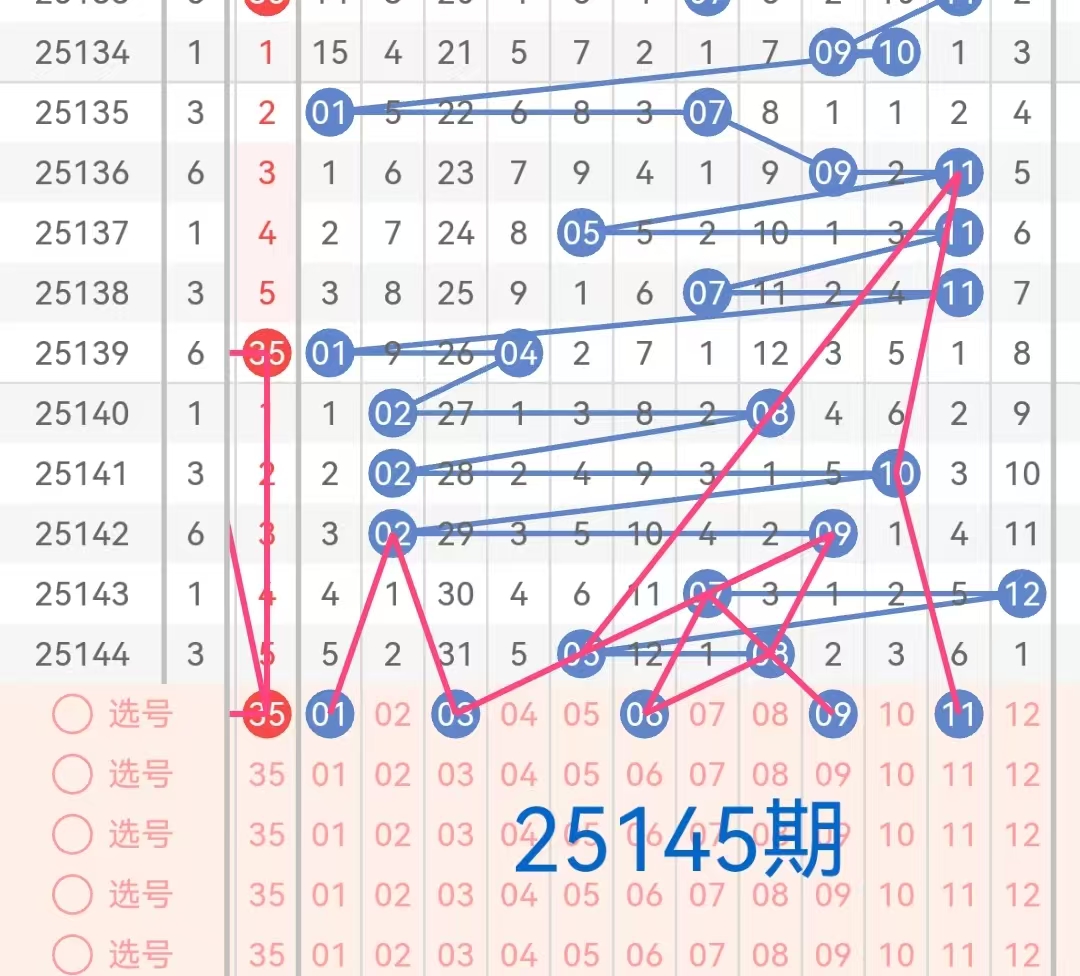This screenshot has height=976, width=1080.
Task: Tap the 选号 circle beside the highlighted balls row
Action: pyautogui.click(x=72, y=714)
